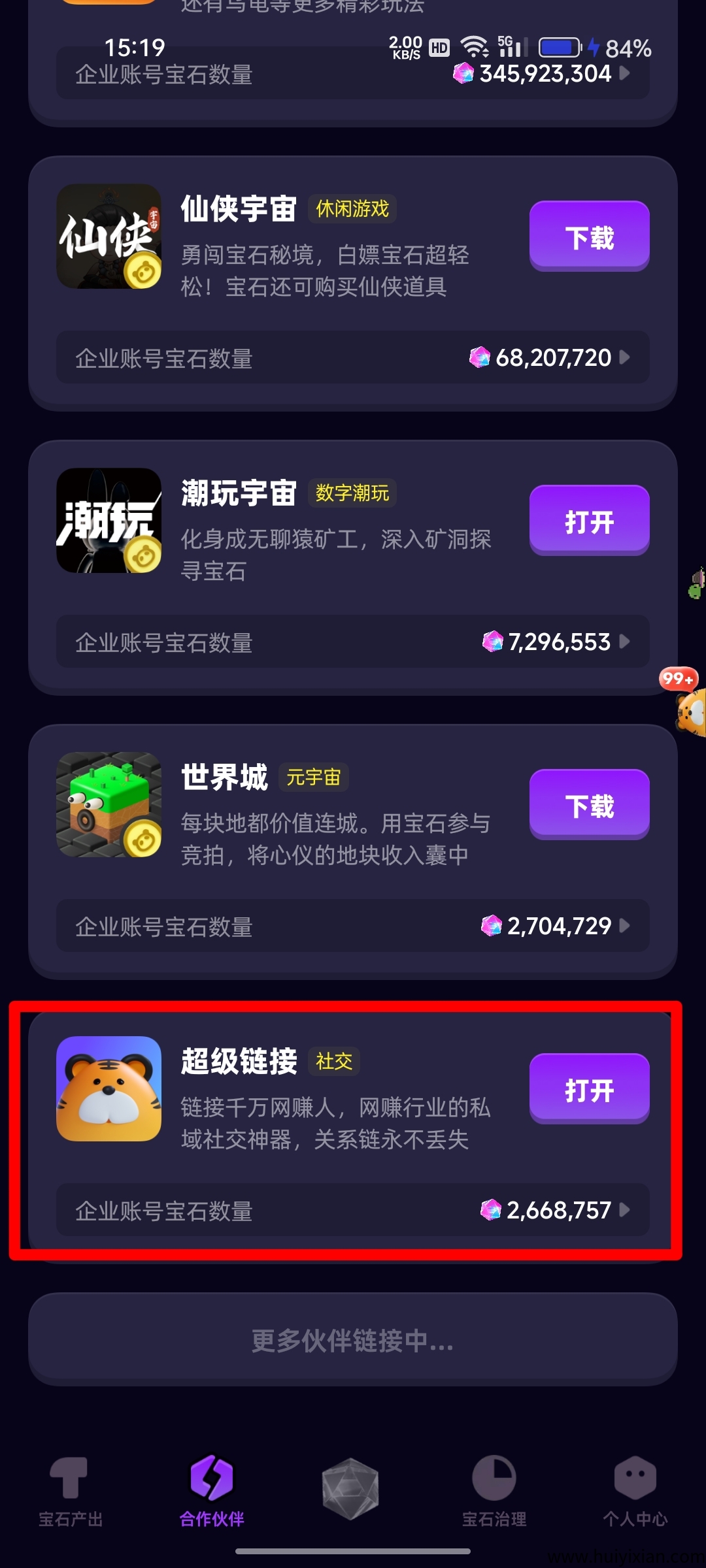Click the 个人中心 navigation icon

tap(634, 1477)
